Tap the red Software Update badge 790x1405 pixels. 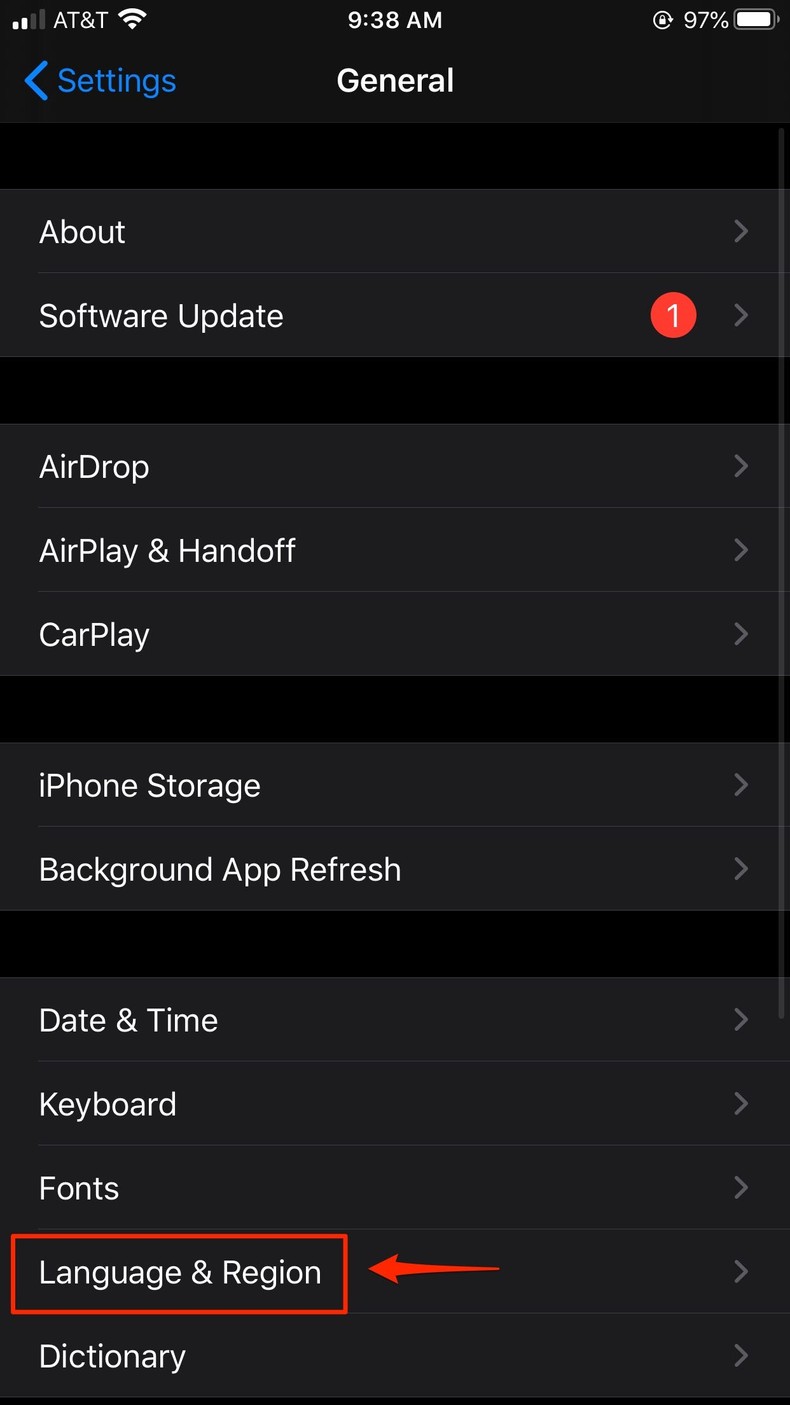point(673,315)
